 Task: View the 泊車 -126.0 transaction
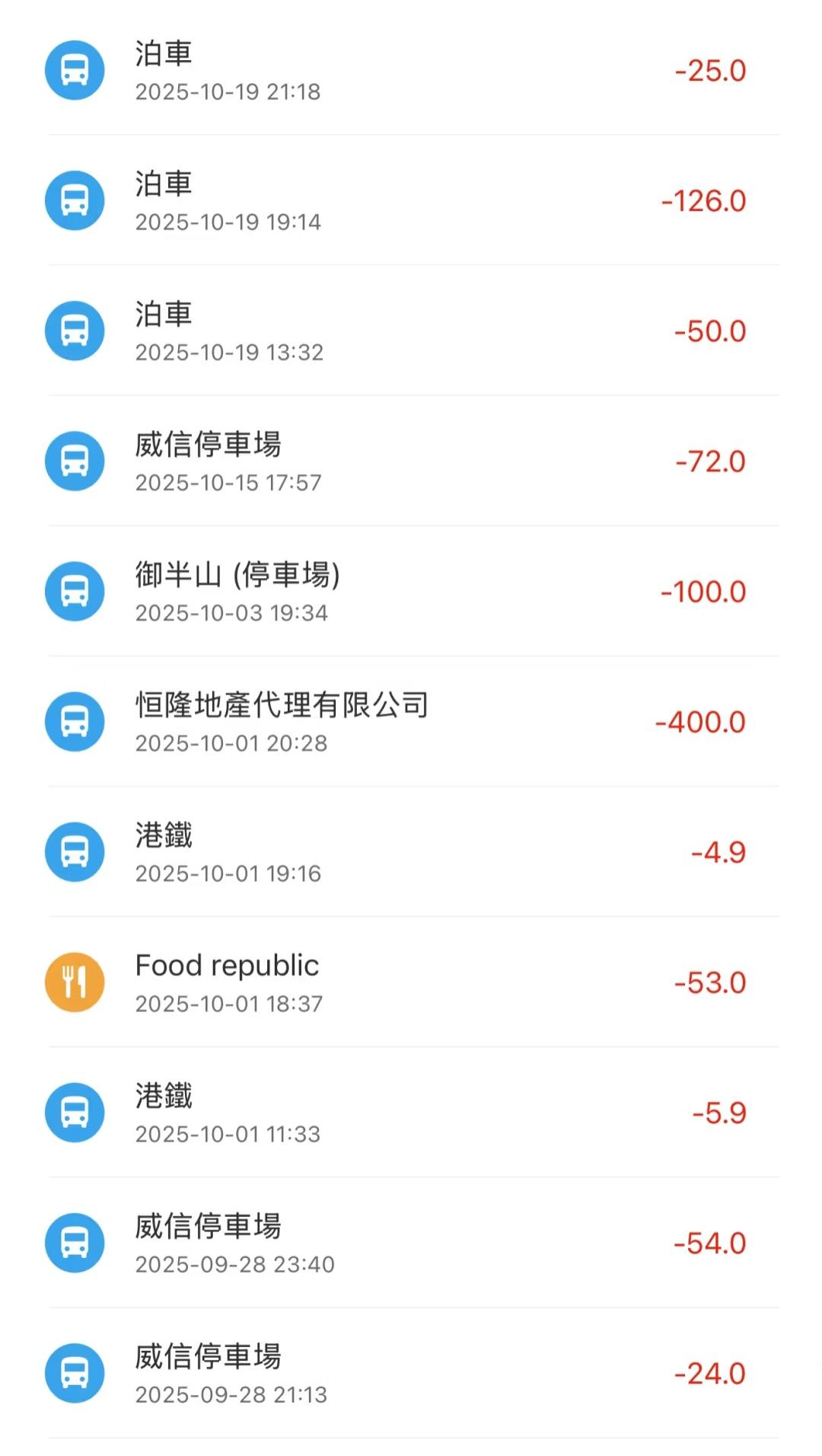411,201
